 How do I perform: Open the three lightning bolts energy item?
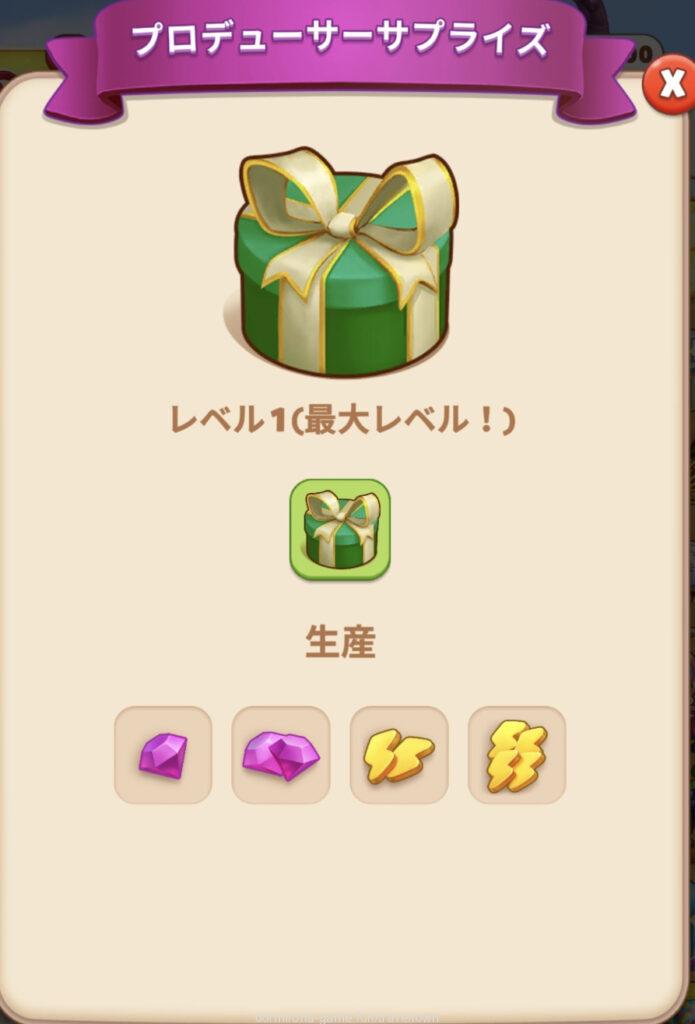click(x=517, y=755)
